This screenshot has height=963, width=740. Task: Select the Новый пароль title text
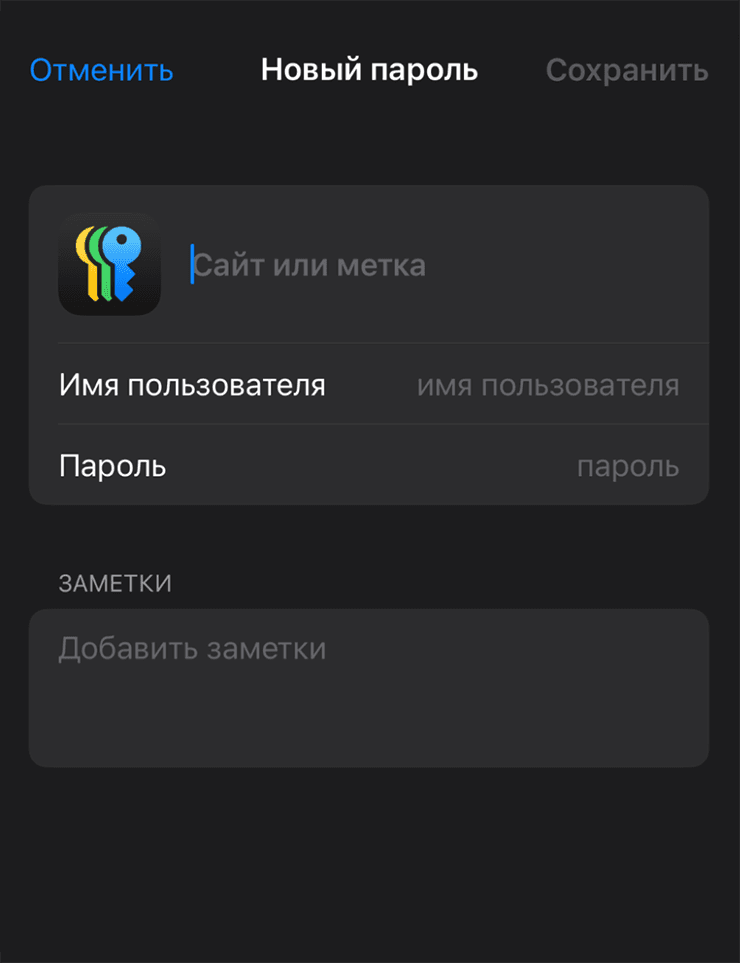click(369, 70)
